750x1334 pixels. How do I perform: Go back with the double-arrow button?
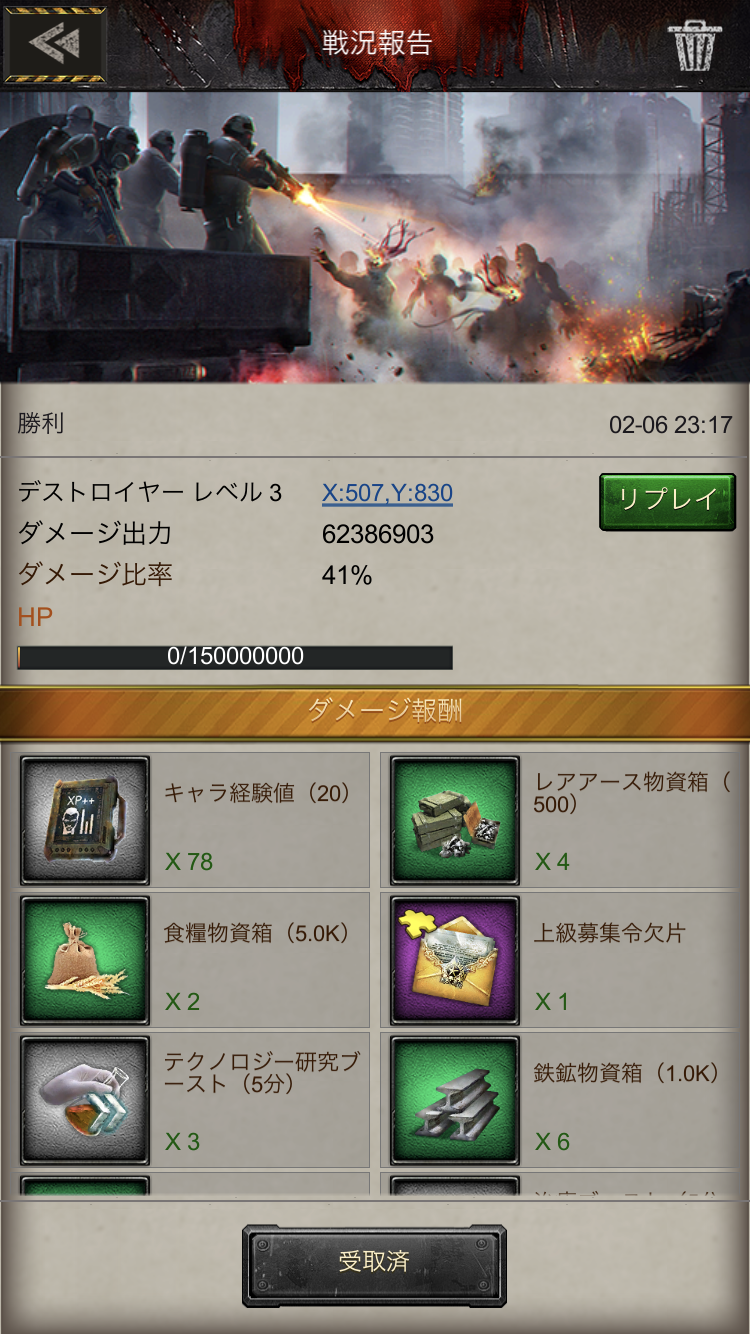pyautogui.click(x=54, y=44)
